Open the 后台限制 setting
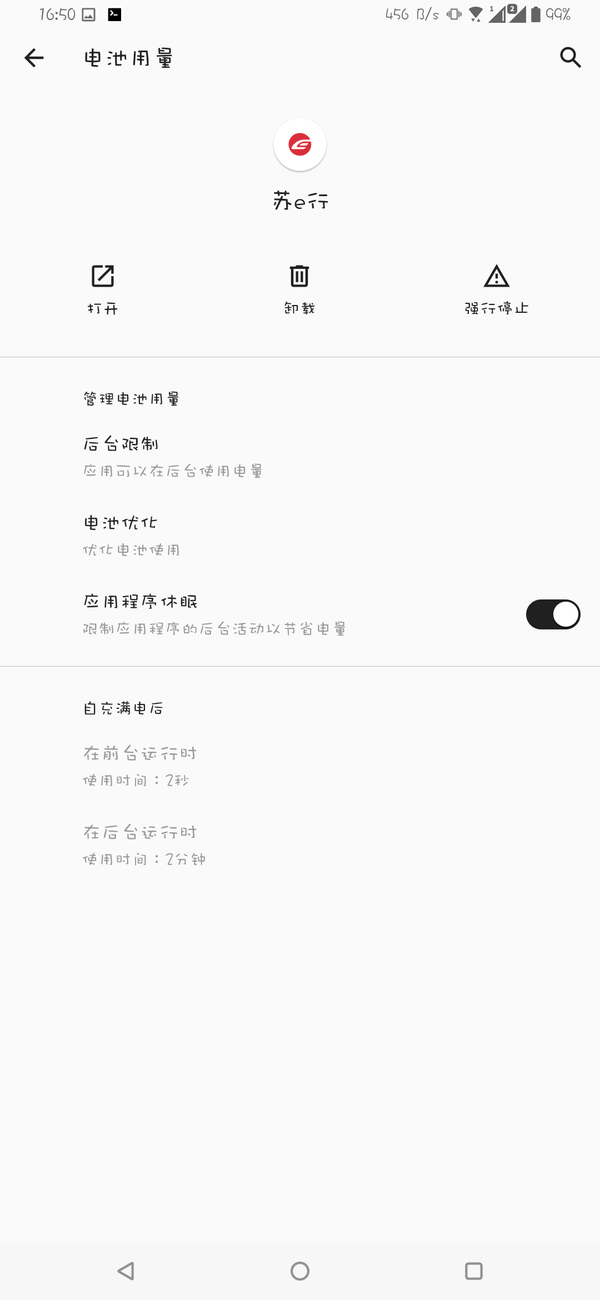 point(300,457)
